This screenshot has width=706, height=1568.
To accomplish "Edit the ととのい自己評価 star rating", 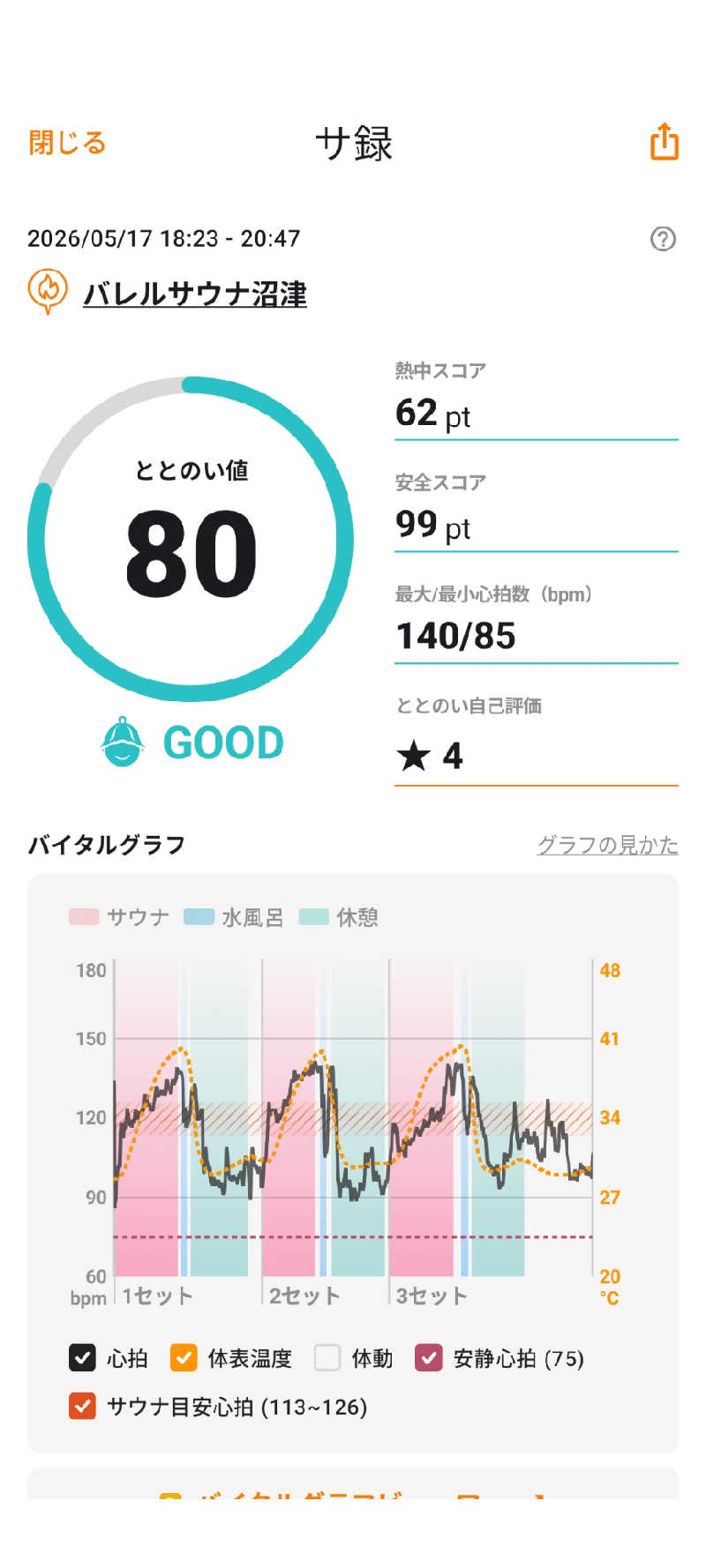I will pyautogui.click(x=536, y=756).
